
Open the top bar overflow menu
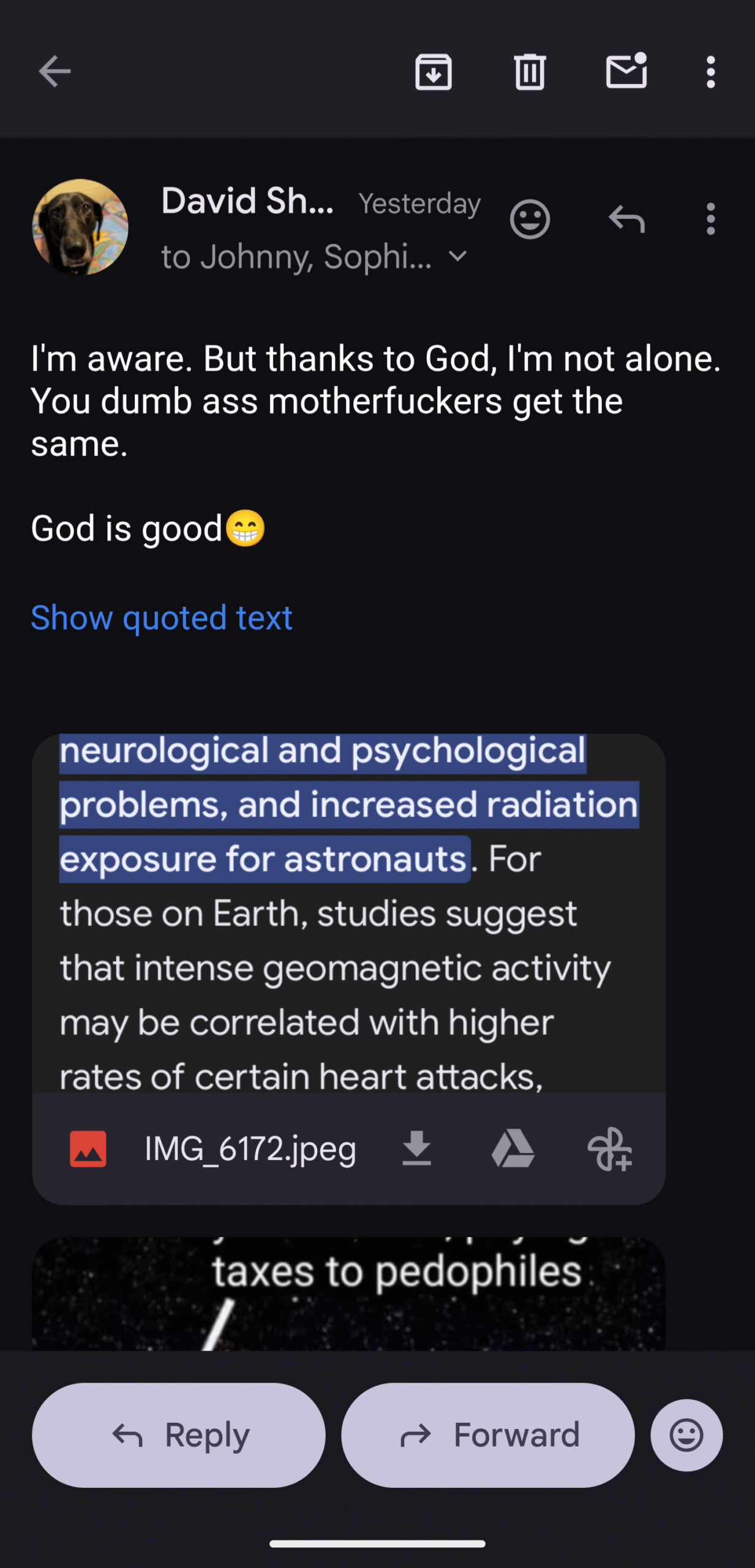710,72
